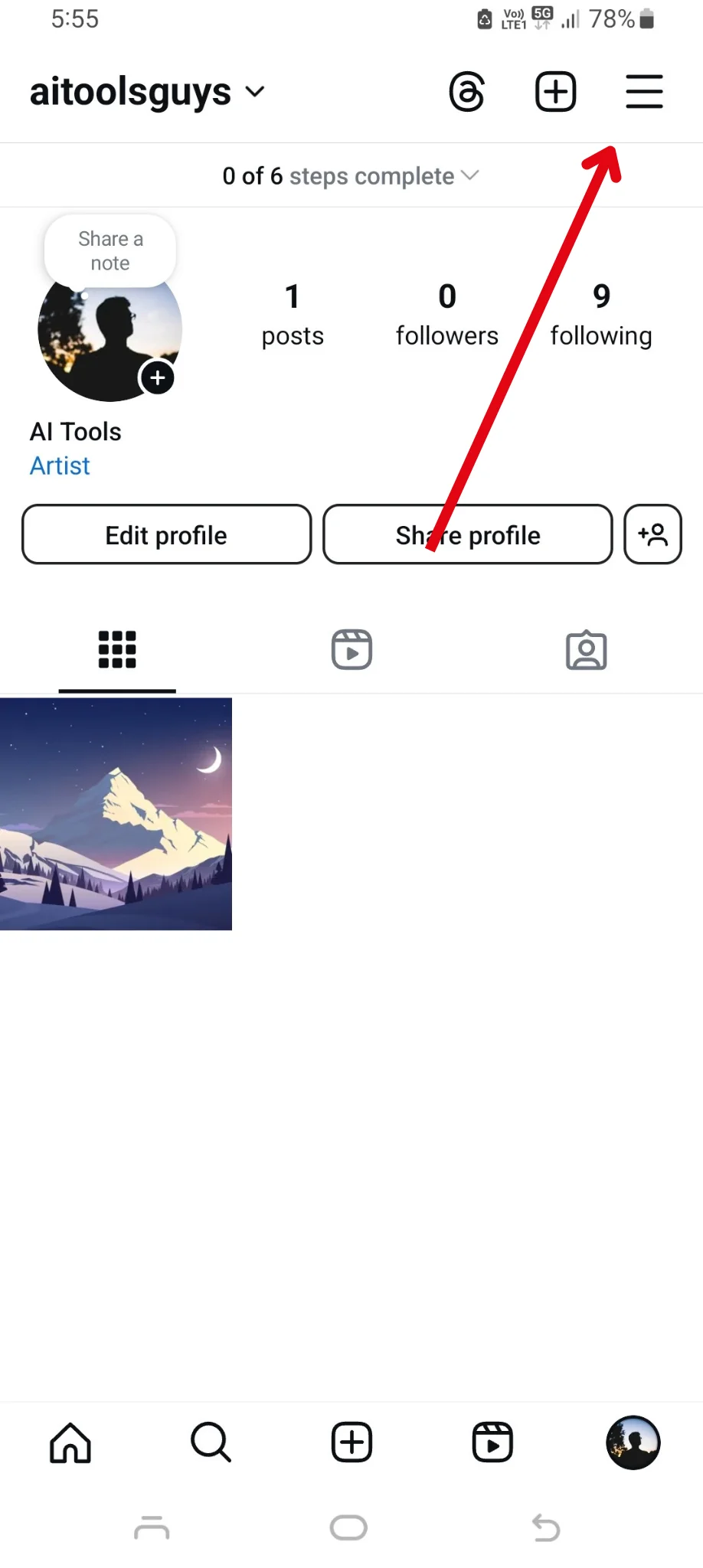Tap the create new post plus icon

point(554,92)
